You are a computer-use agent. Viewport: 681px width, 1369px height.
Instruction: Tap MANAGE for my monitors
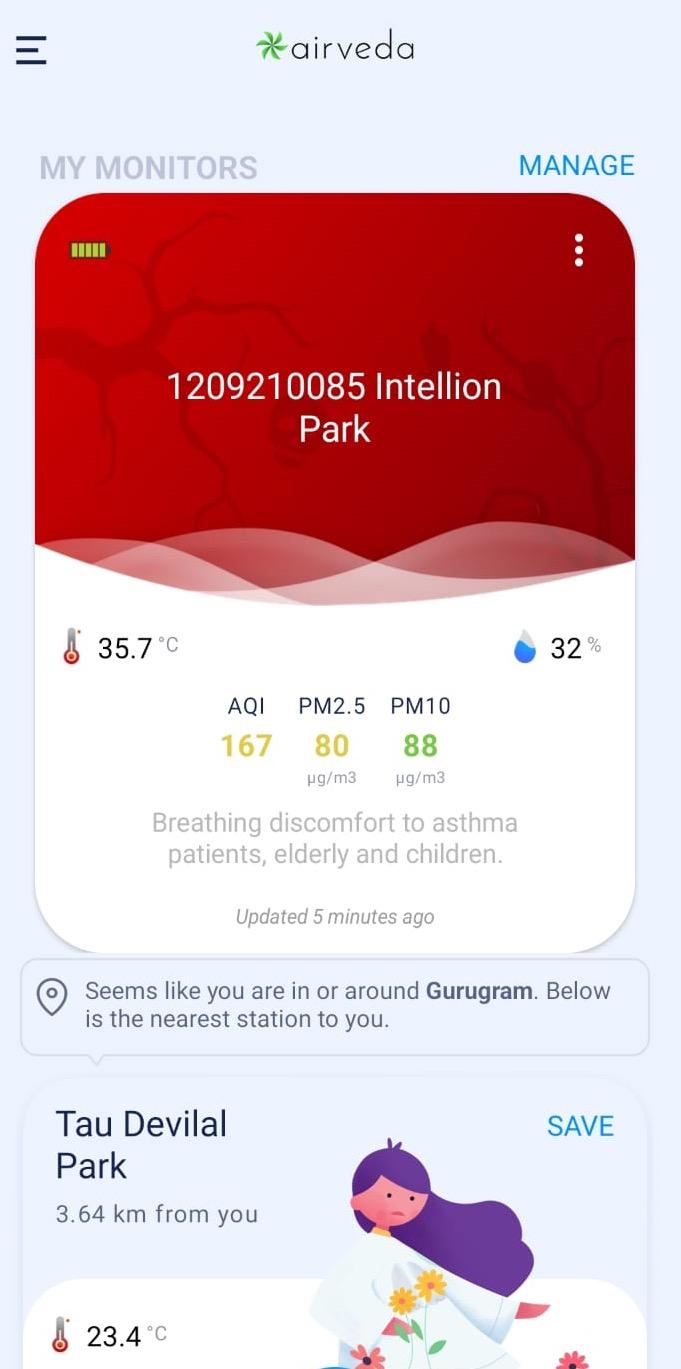click(576, 165)
